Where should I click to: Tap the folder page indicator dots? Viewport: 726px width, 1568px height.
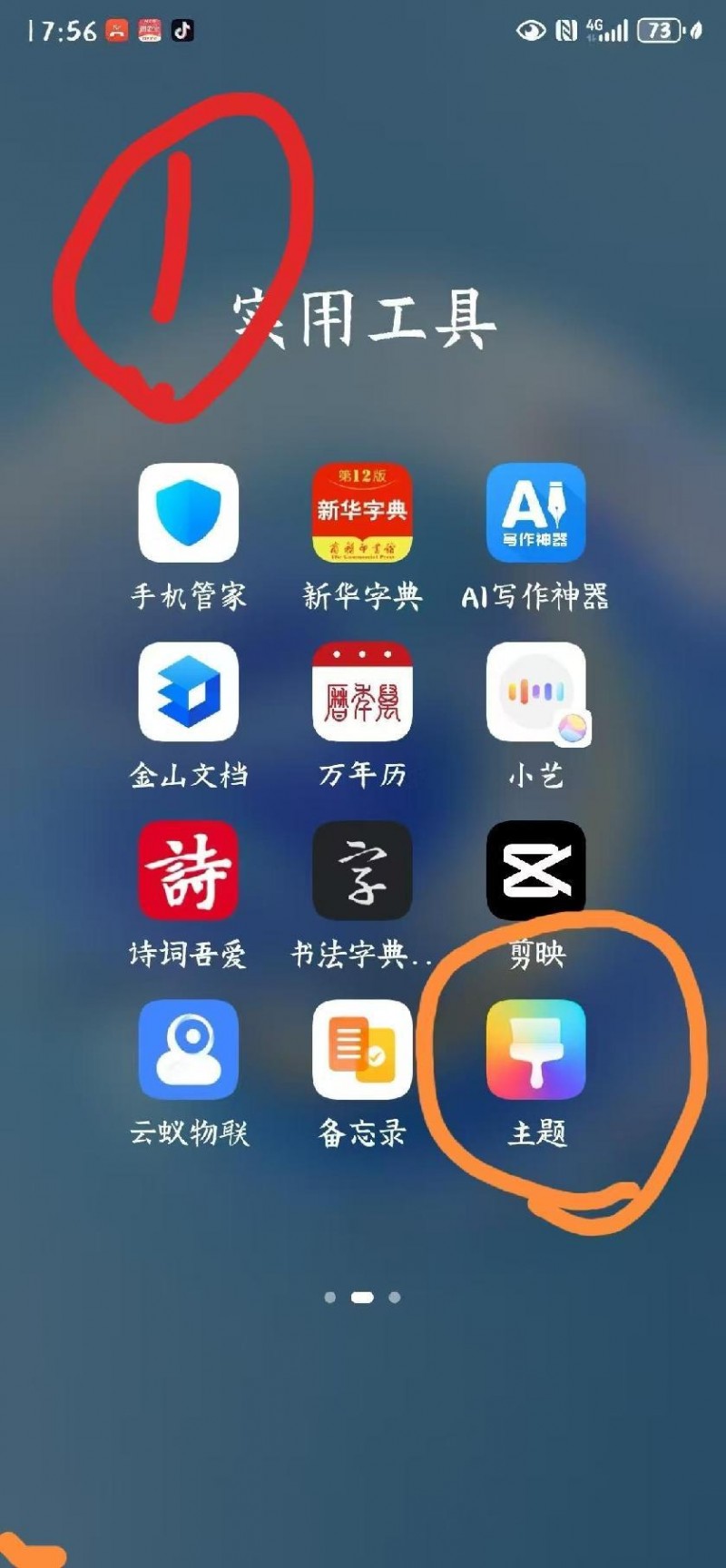(362, 1297)
